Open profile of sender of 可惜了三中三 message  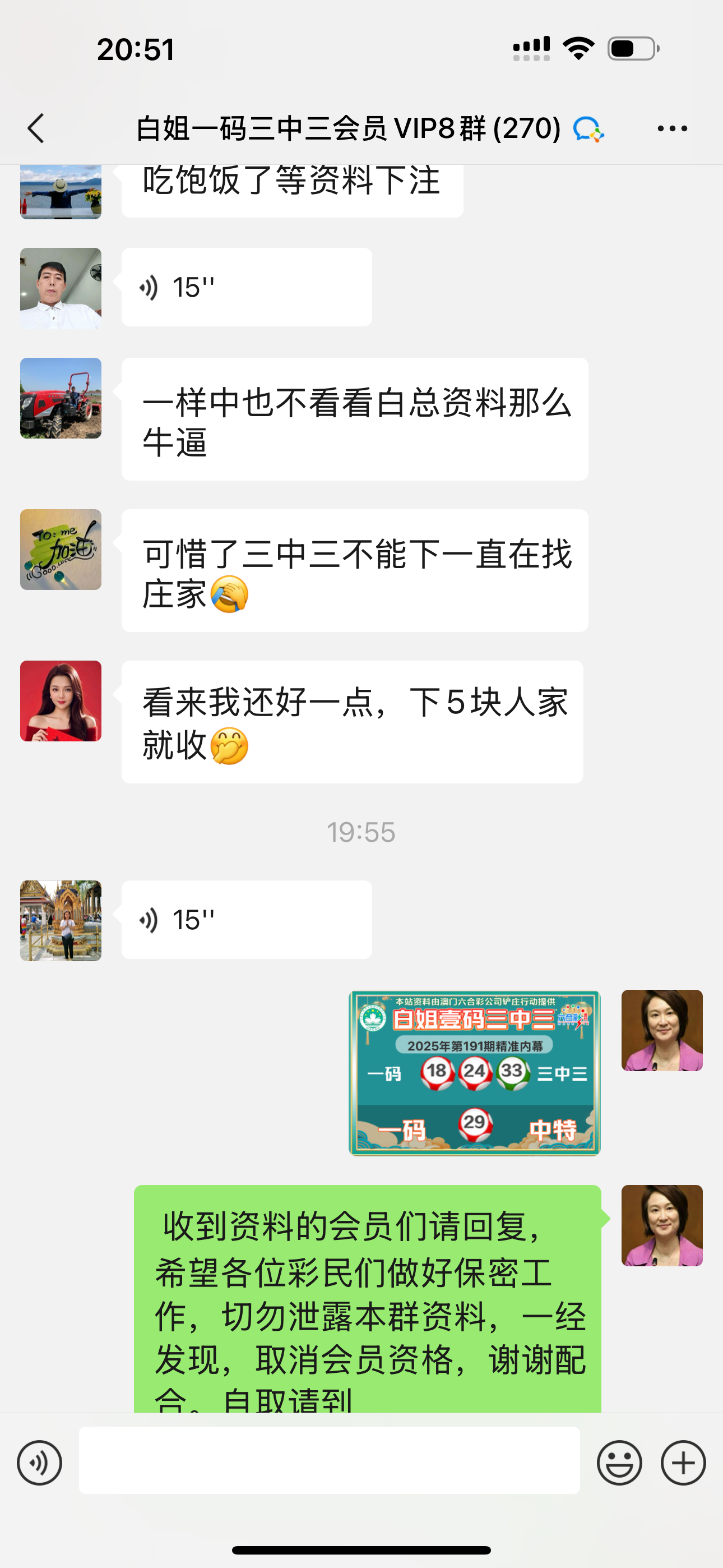point(61,550)
